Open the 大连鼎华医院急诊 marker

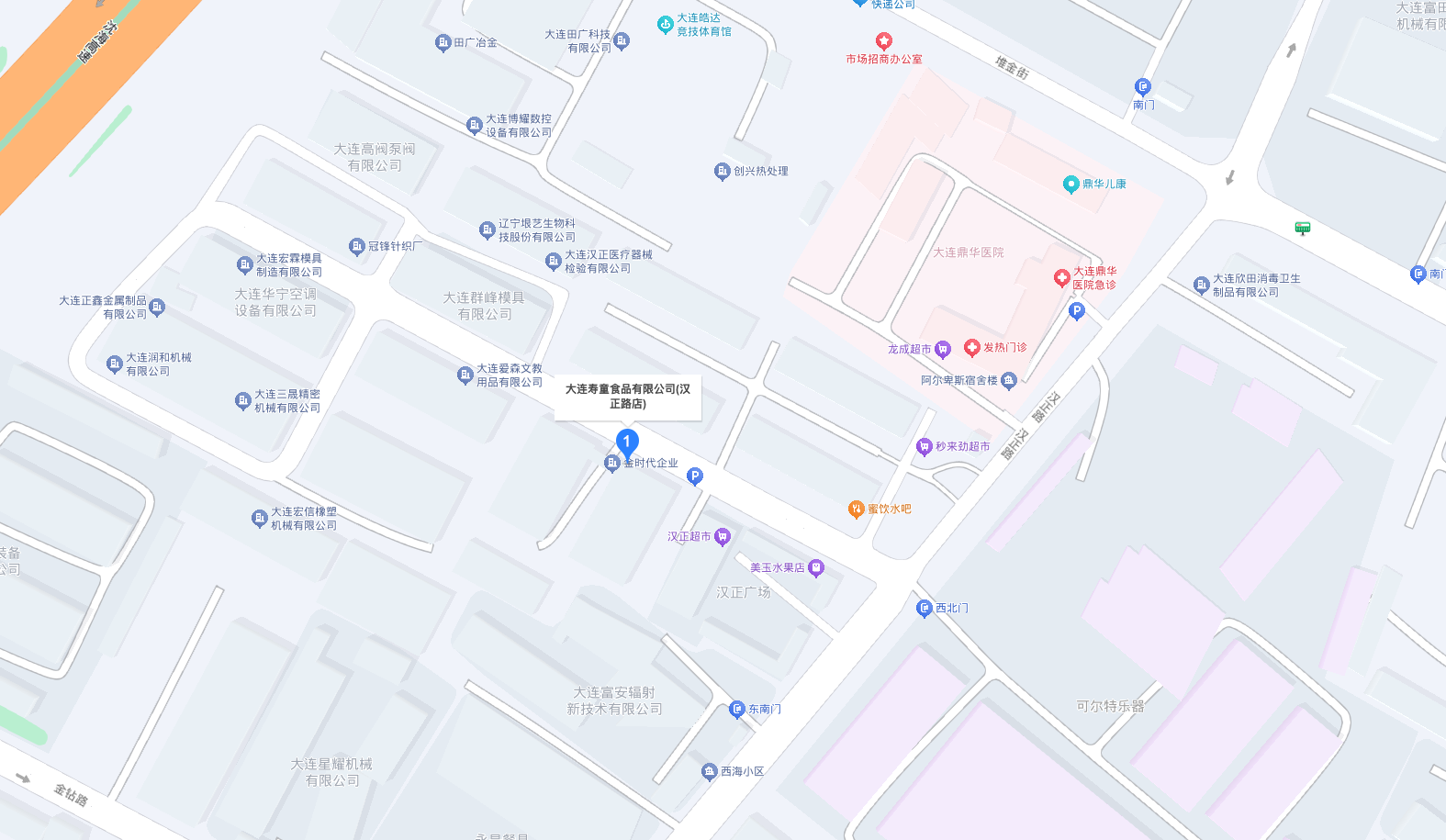1062,278
